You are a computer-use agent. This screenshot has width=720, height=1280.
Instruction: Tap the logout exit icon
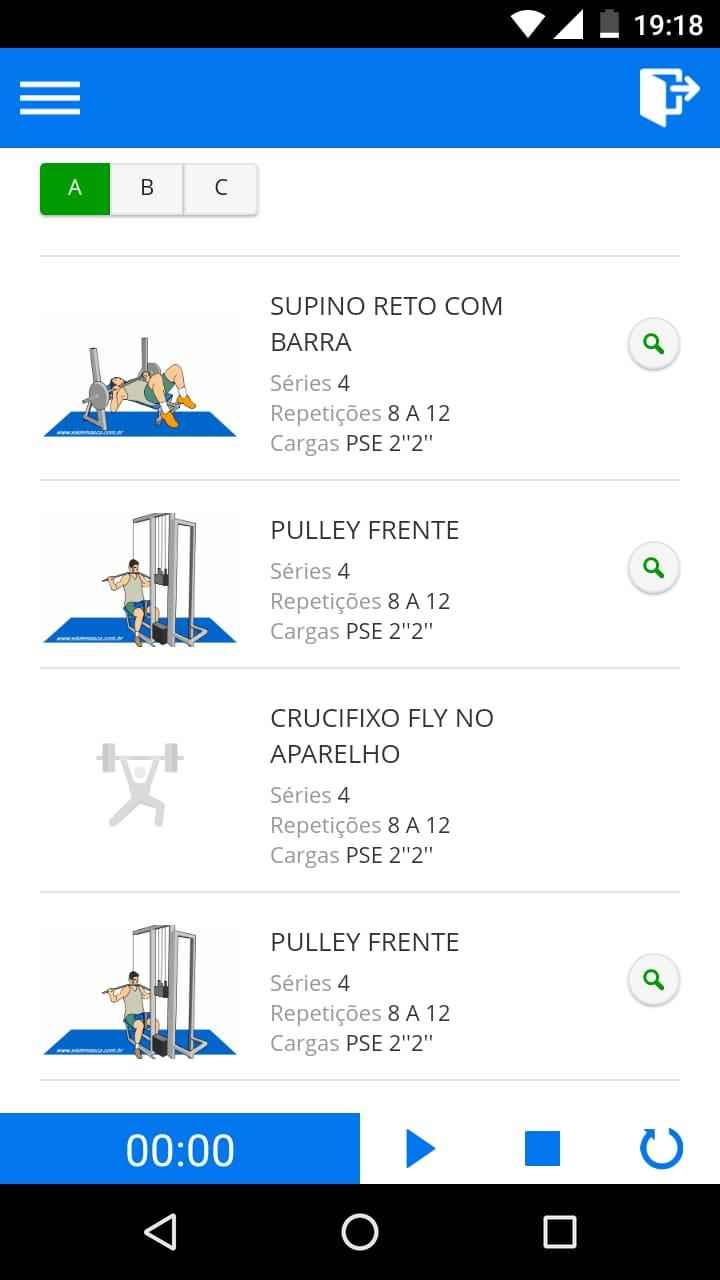[668, 97]
